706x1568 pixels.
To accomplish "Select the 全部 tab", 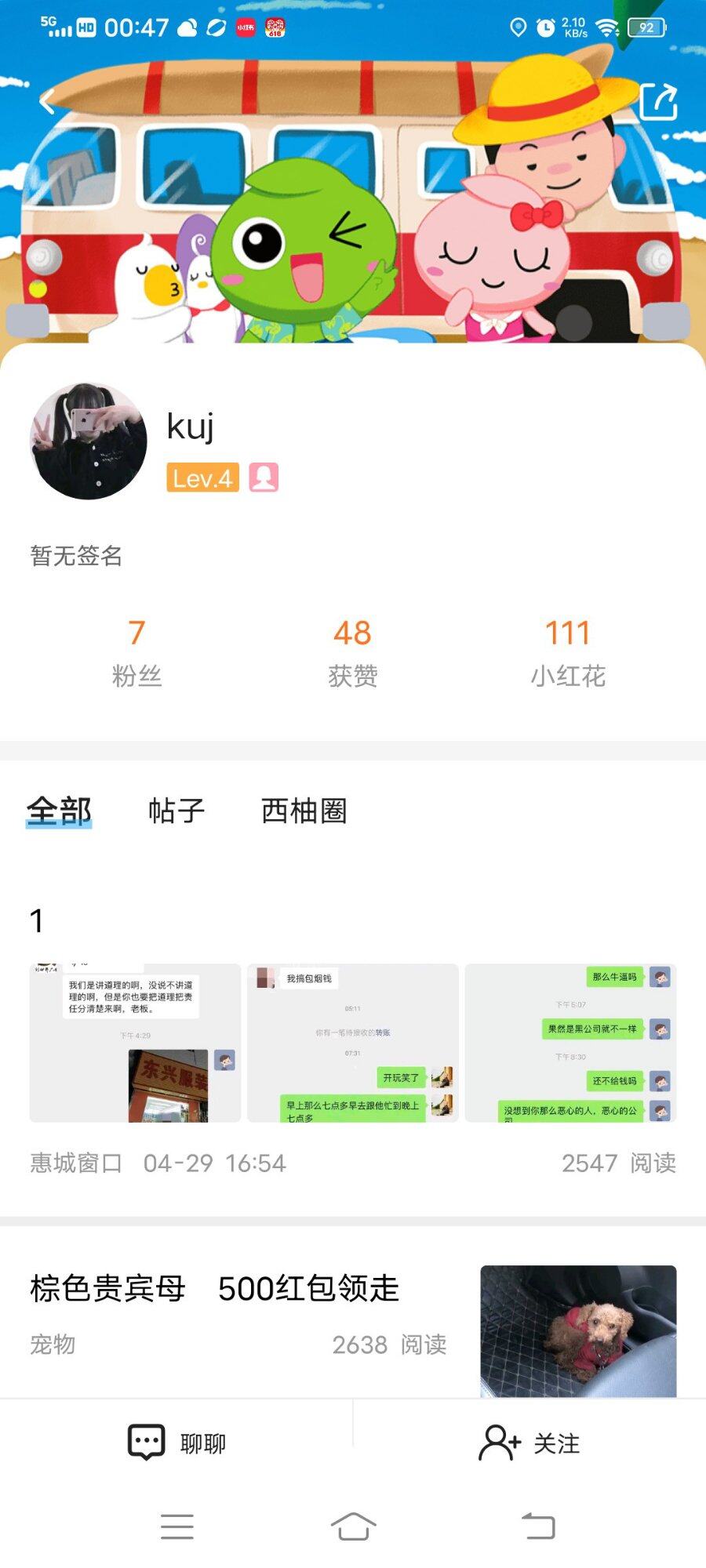I will pyautogui.click(x=59, y=811).
